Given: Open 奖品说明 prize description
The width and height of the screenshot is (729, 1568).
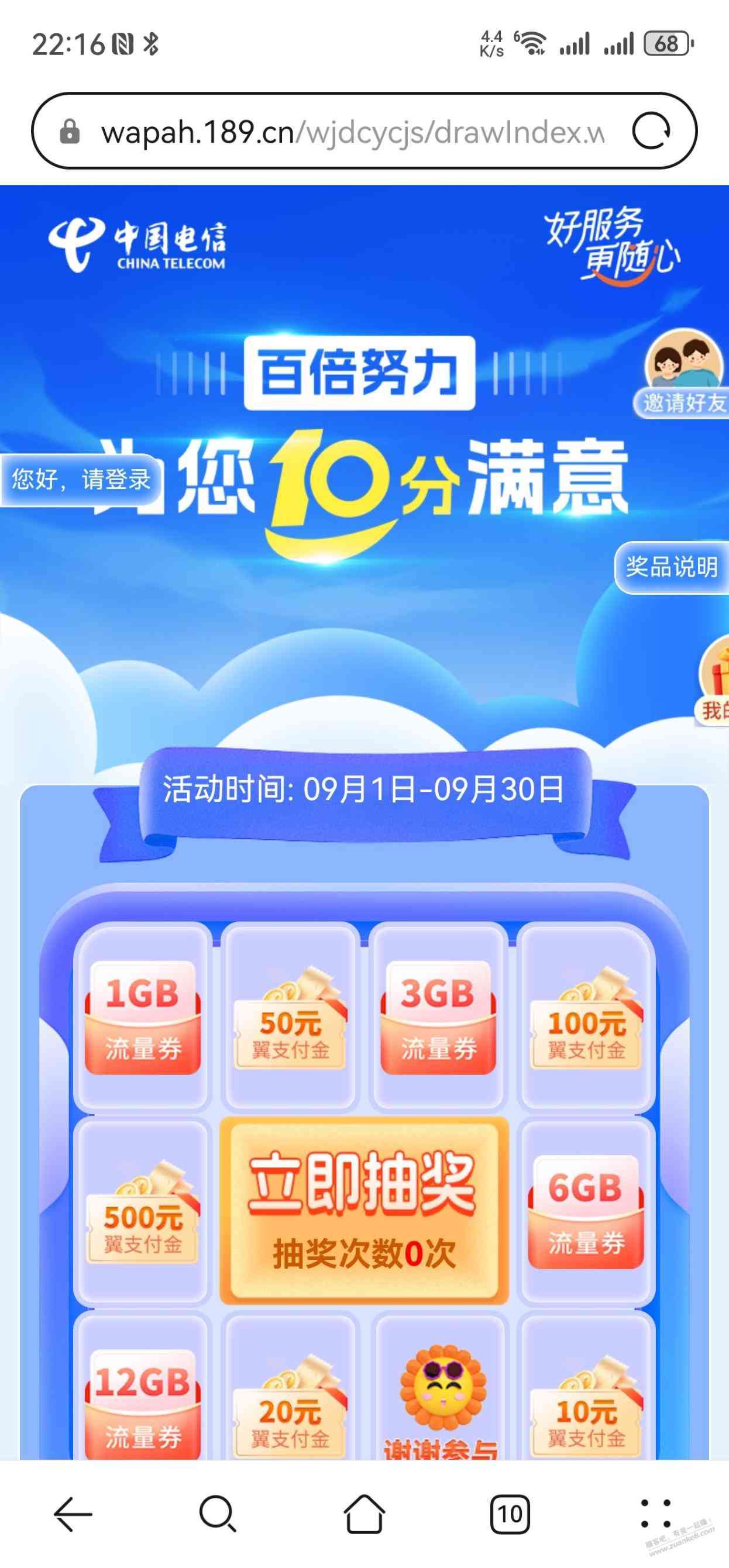Looking at the screenshot, I should [672, 567].
